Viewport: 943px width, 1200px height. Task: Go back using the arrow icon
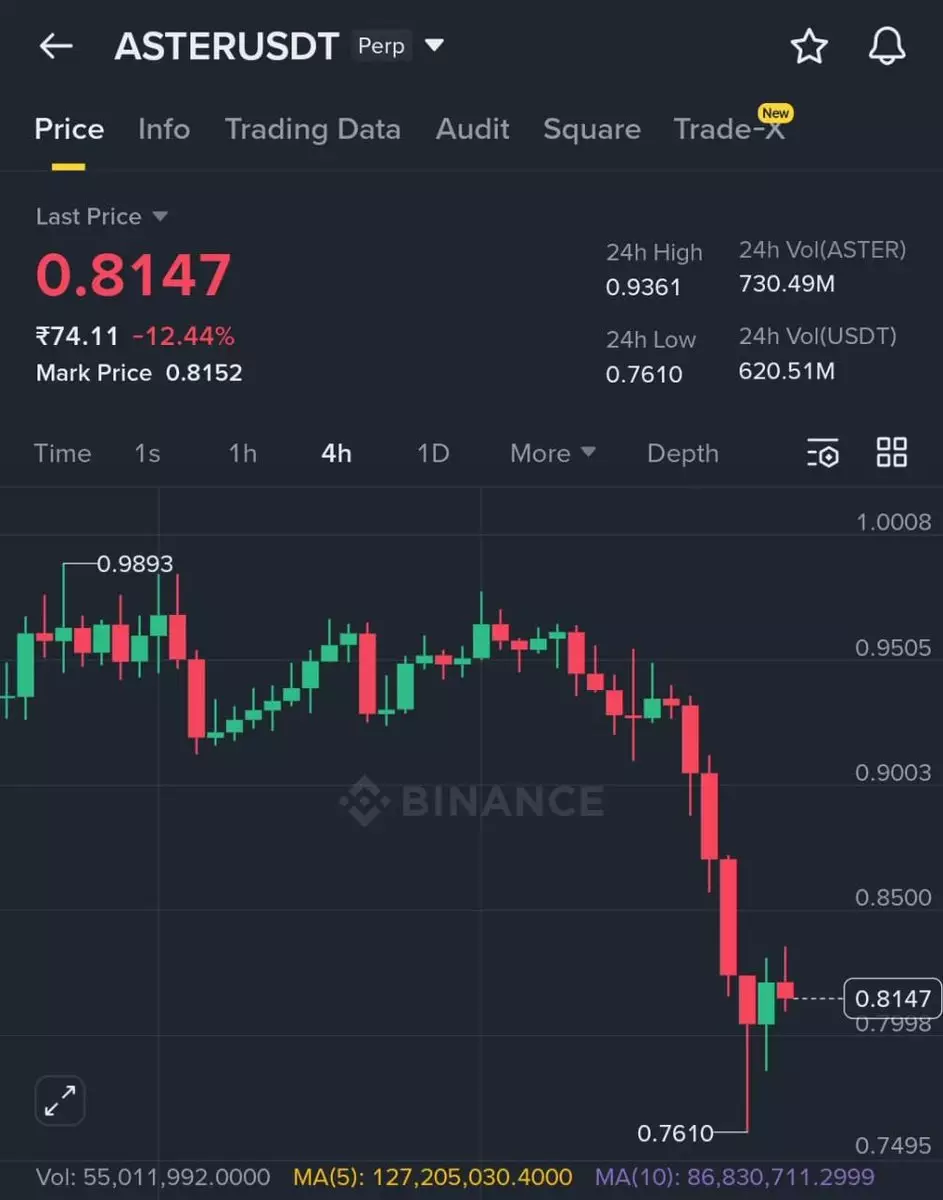point(56,46)
